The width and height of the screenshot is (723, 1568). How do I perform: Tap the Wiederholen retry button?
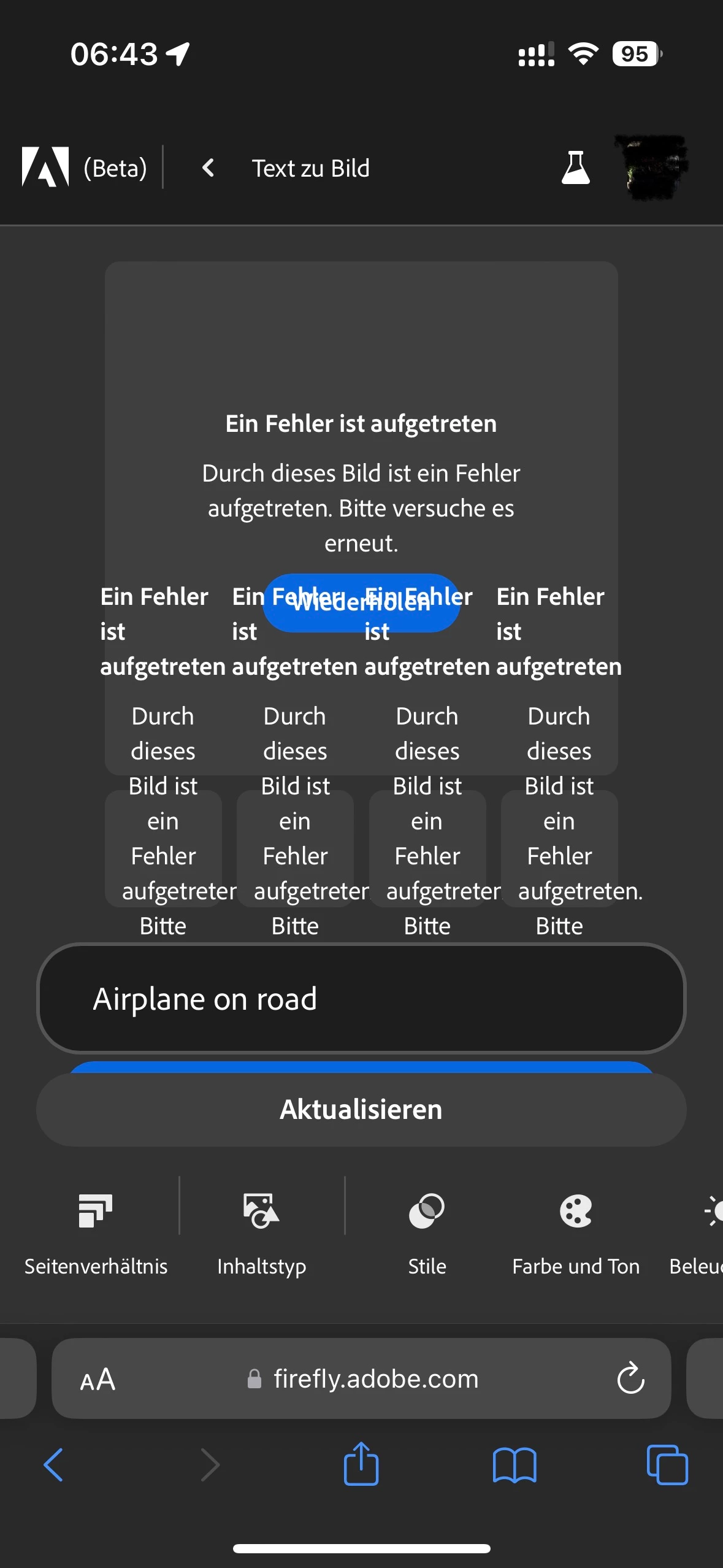point(361,603)
